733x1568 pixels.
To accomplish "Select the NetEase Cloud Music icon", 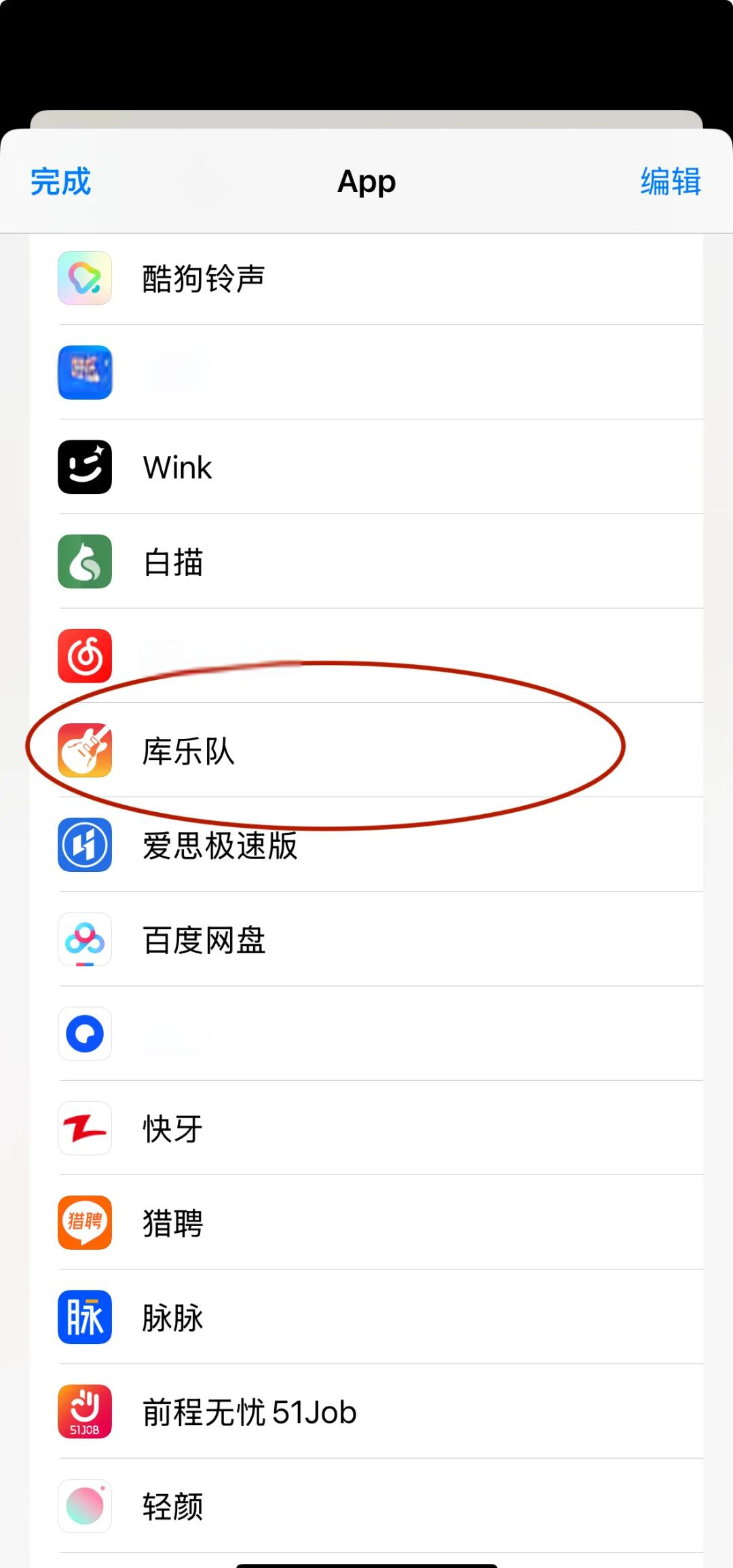I will [84, 655].
